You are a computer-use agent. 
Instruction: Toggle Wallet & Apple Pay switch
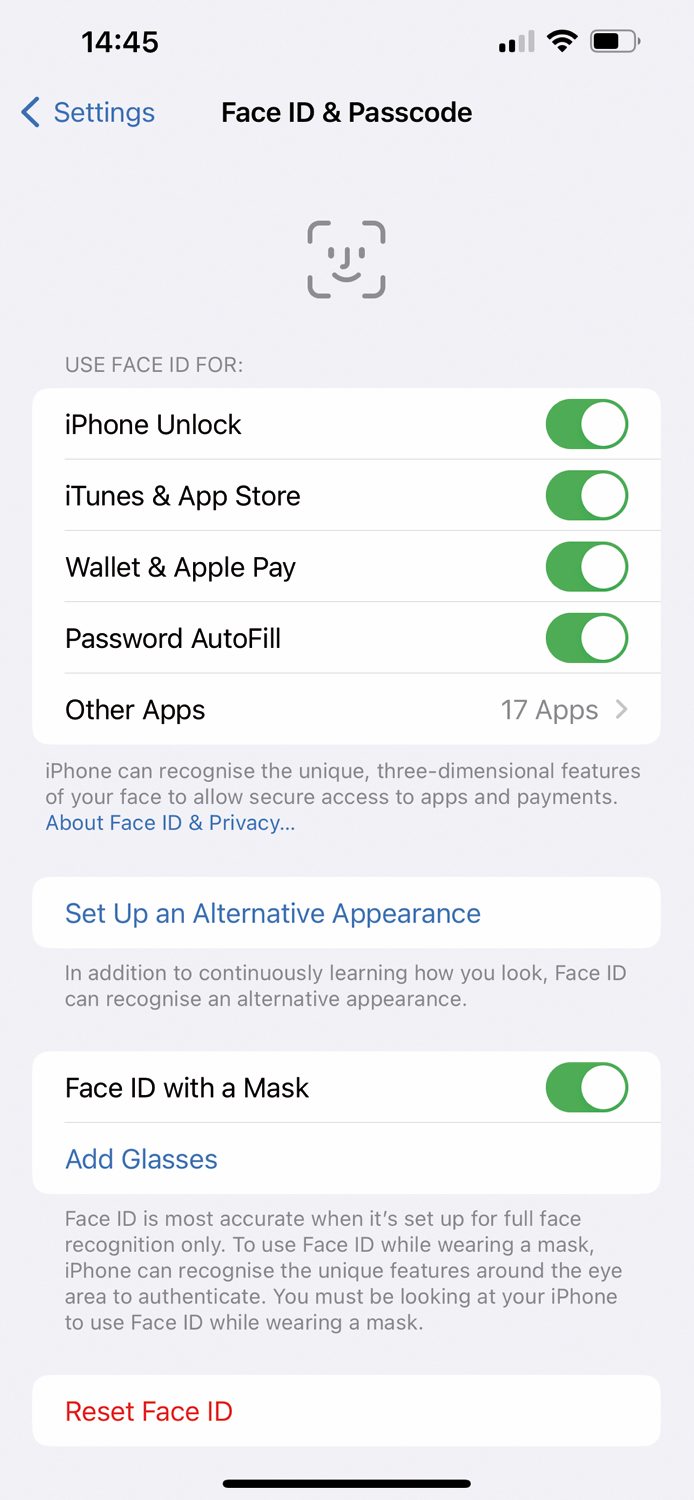(x=587, y=567)
